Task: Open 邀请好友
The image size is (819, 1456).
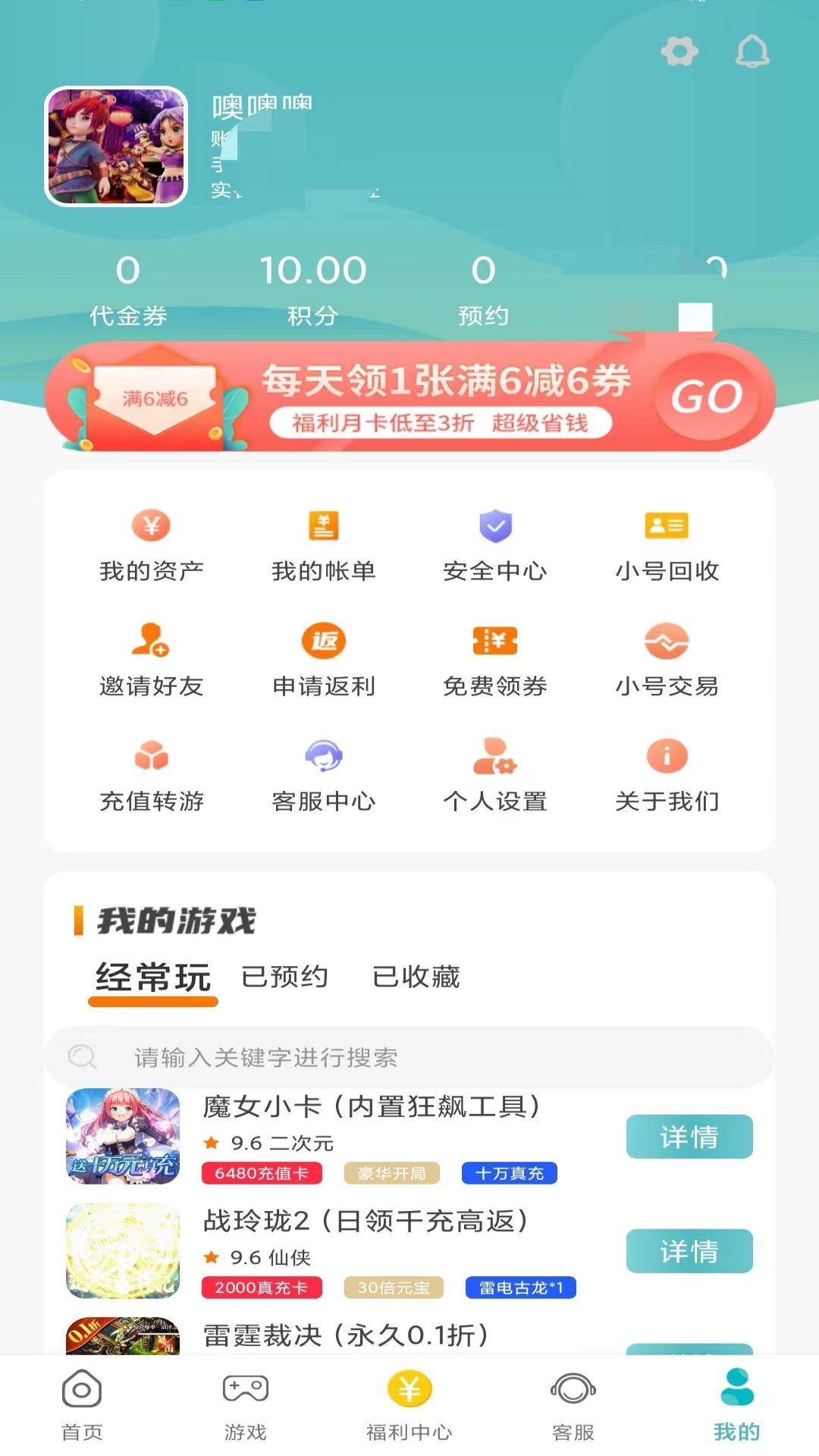Action: point(152,659)
